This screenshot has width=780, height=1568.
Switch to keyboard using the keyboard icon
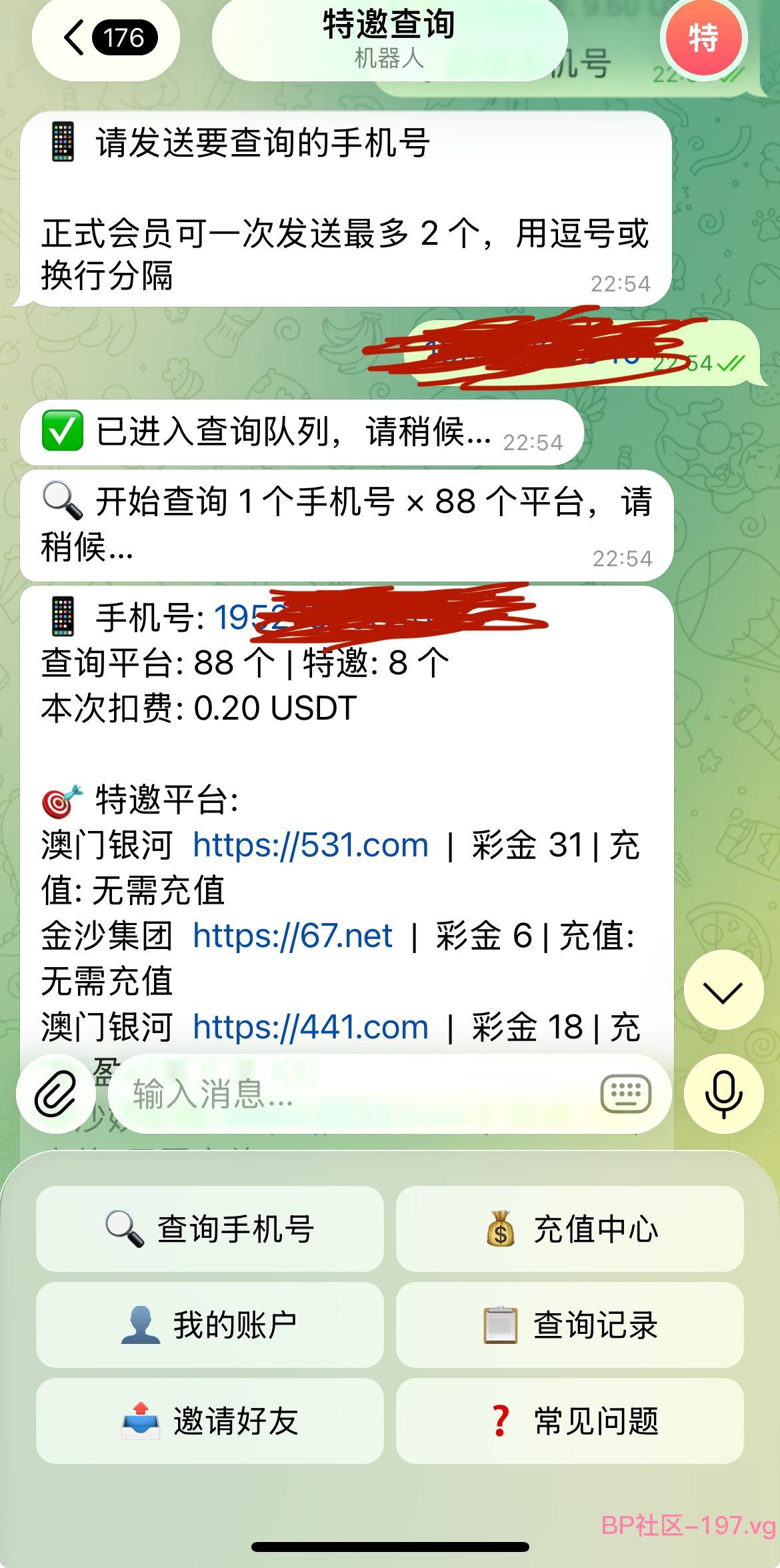point(626,1094)
